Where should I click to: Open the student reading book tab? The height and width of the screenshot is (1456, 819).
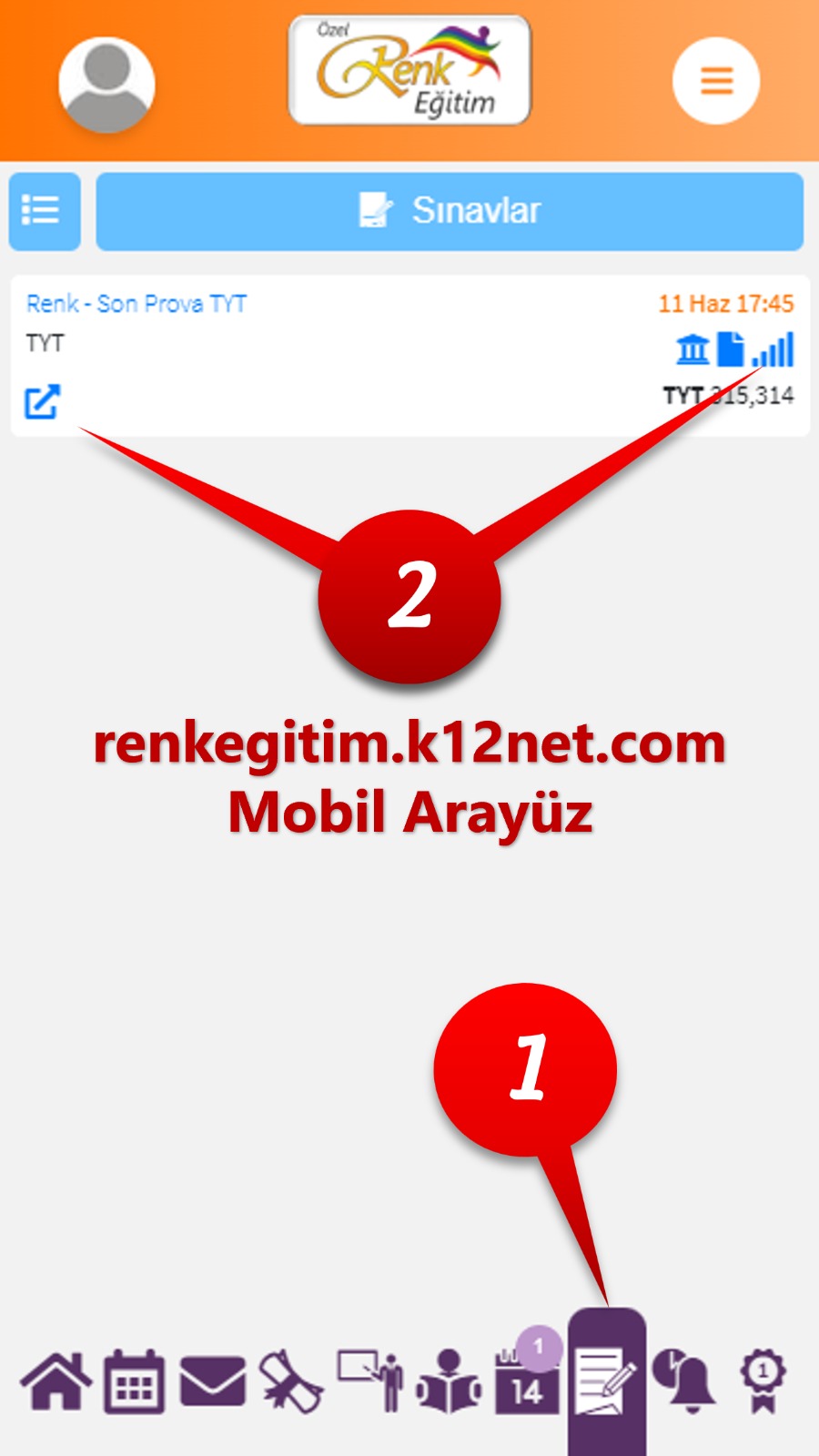[449, 1381]
